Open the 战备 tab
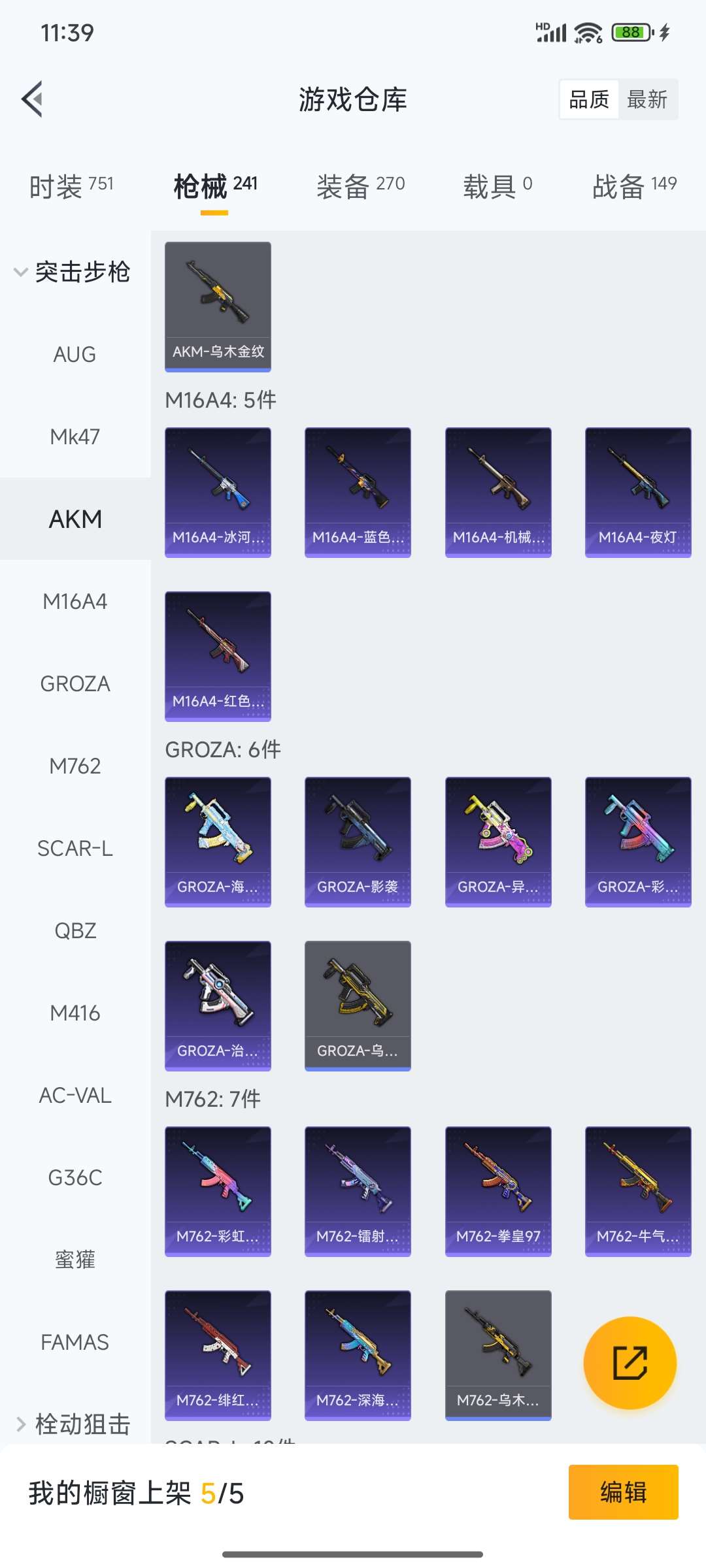706x1568 pixels. click(634, 186)
